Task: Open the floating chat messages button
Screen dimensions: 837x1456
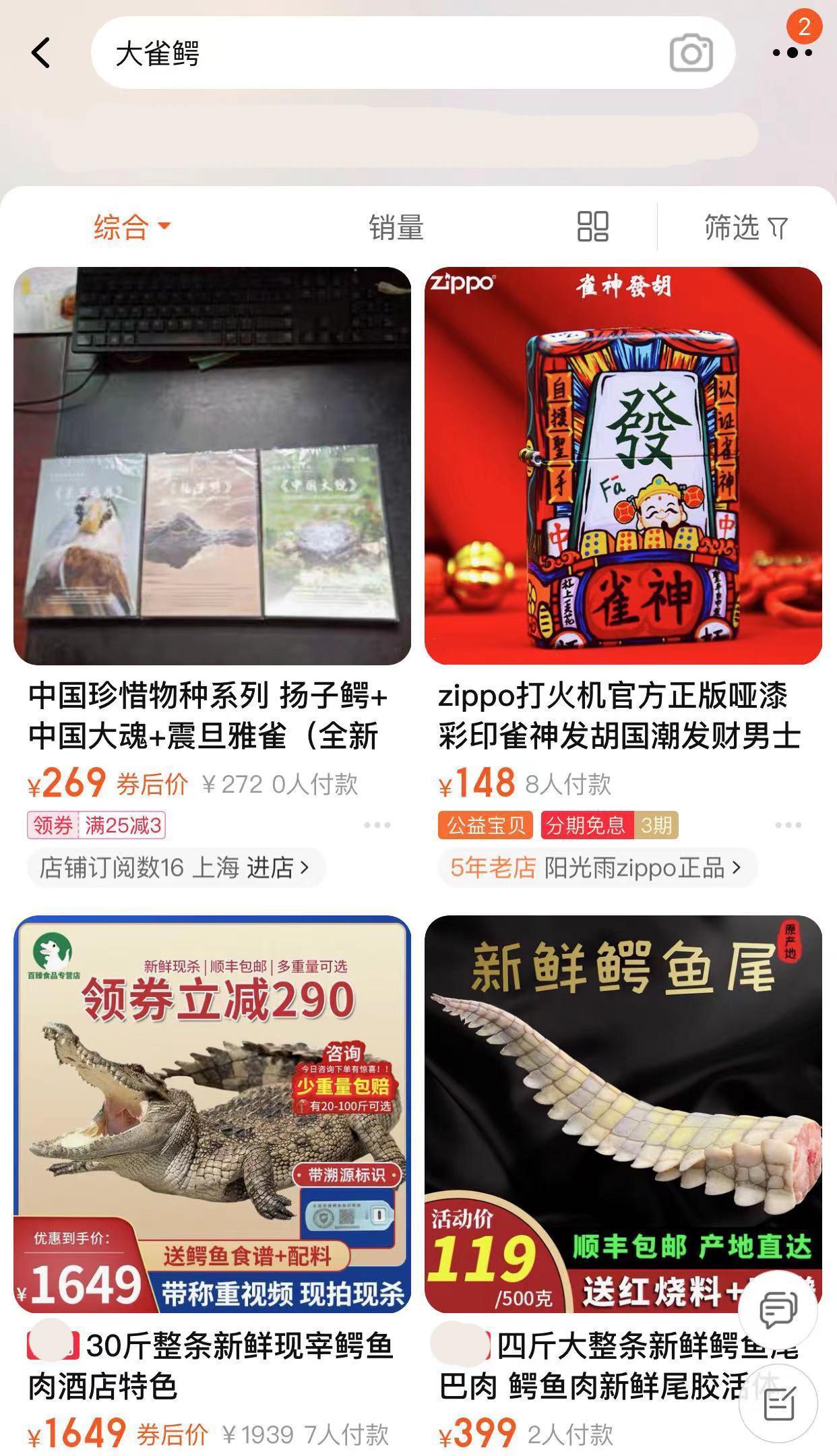Action: coord(778,1309)
